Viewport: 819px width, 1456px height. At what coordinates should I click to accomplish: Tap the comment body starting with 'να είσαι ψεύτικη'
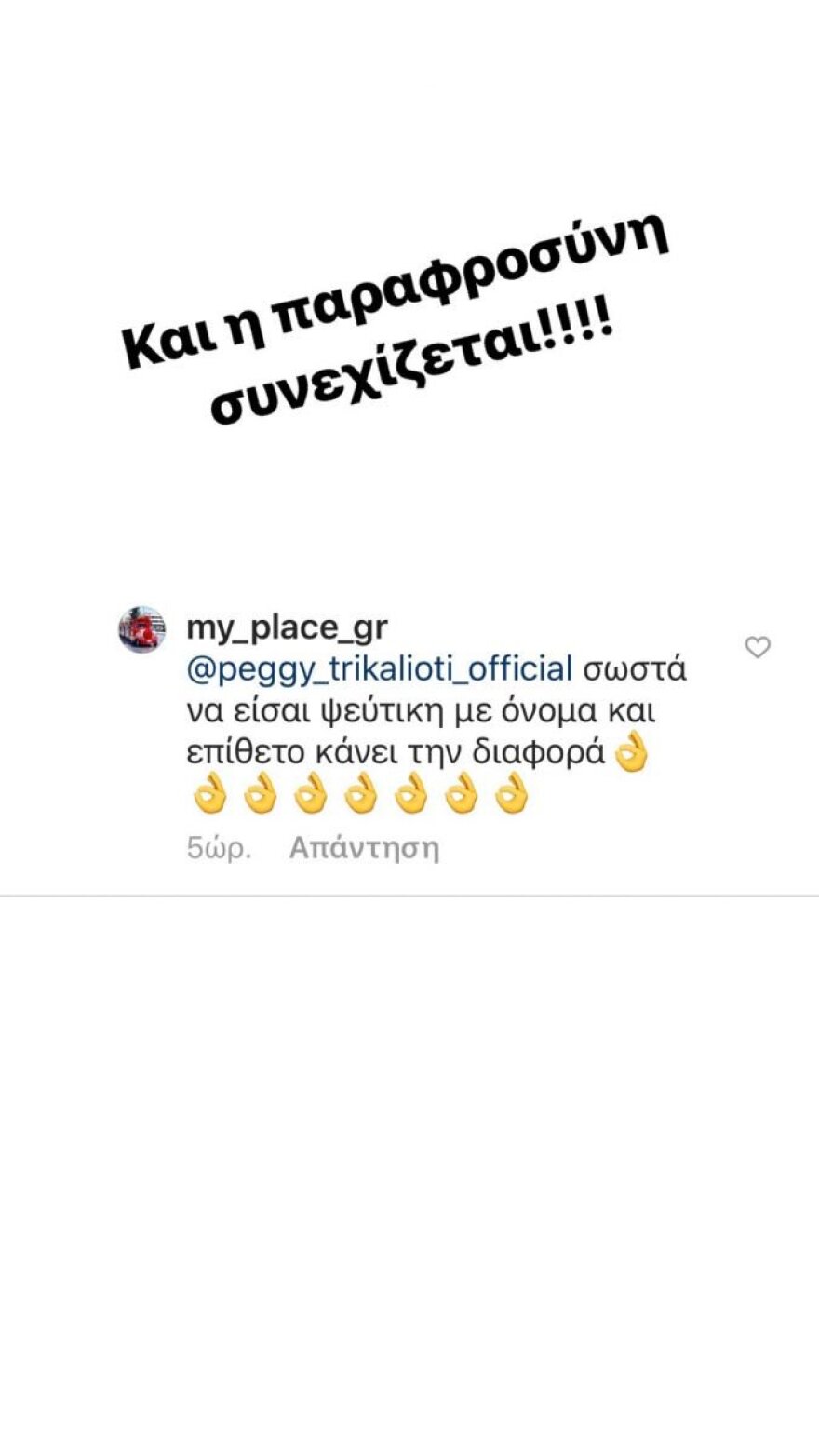click(x=419, y=710)
